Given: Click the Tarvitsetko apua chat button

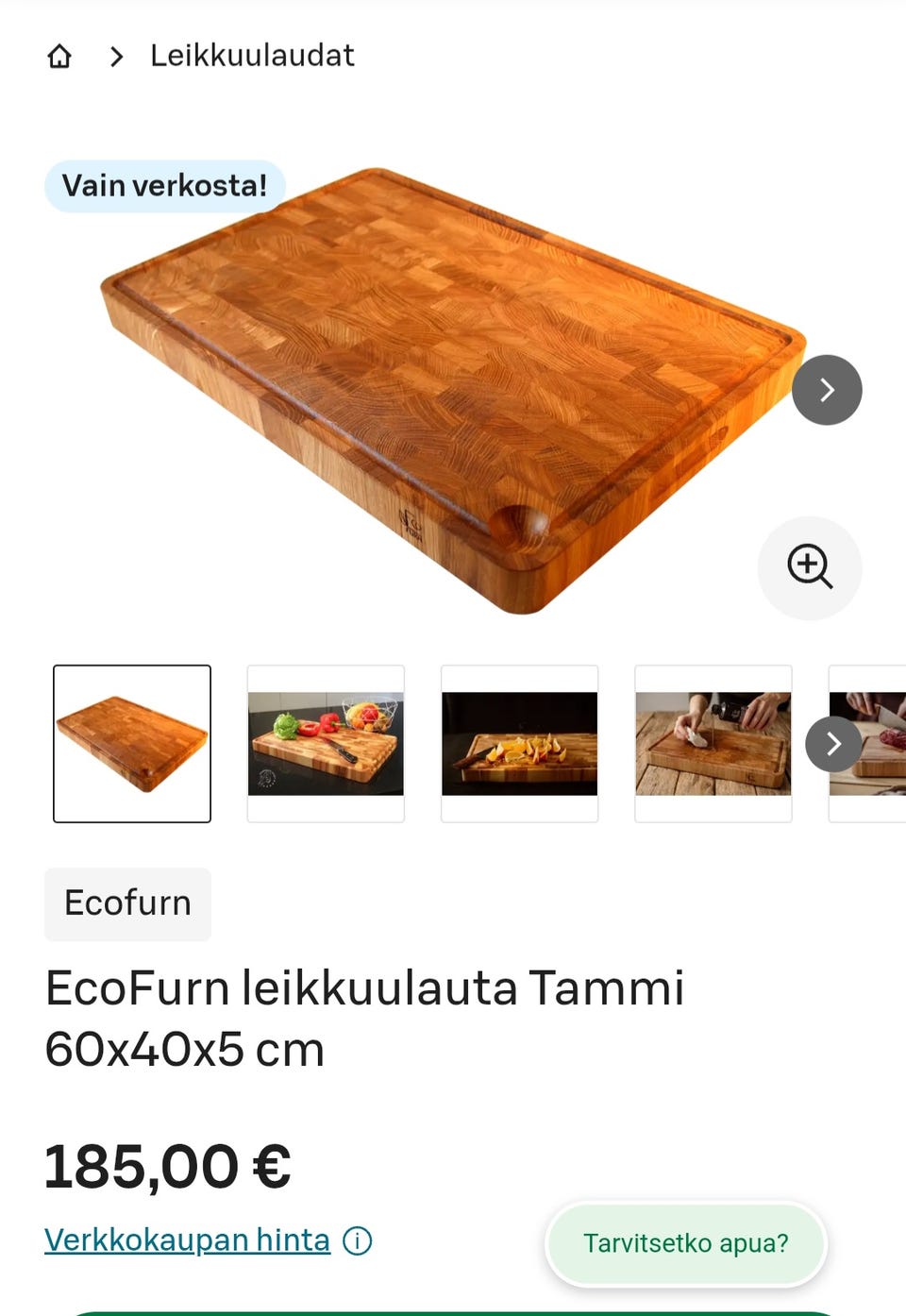Looking at the screenshot, I should (686, 1243).
